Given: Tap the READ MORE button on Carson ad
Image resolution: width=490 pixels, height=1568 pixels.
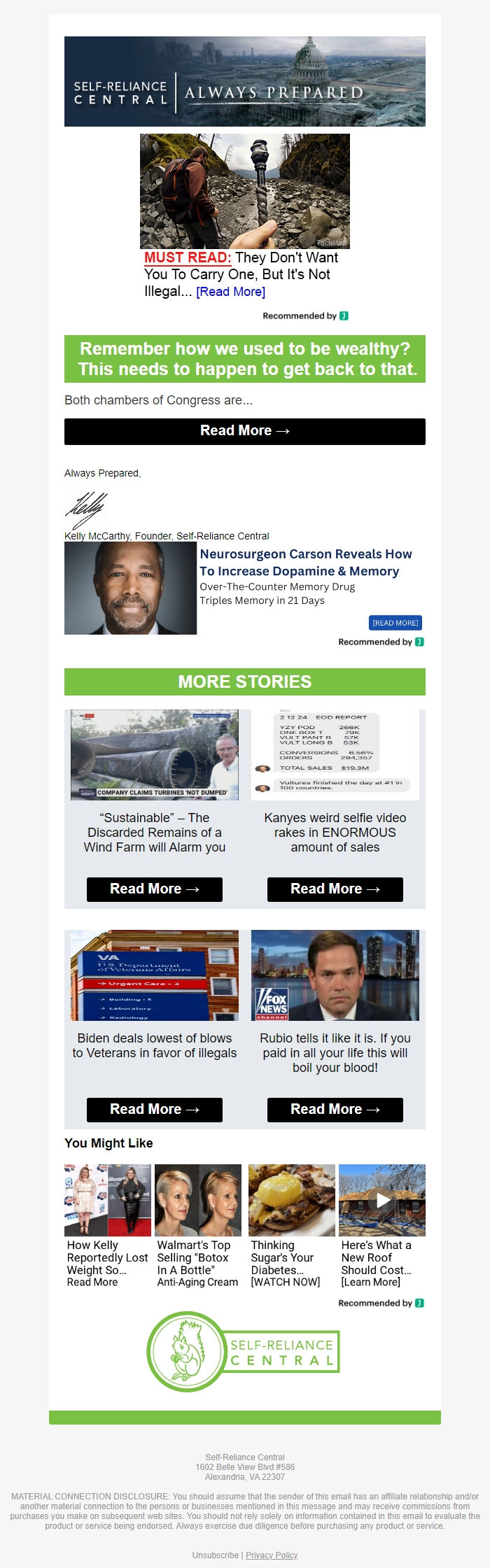Looking at the screenshot, I should [x=395, y=623].
